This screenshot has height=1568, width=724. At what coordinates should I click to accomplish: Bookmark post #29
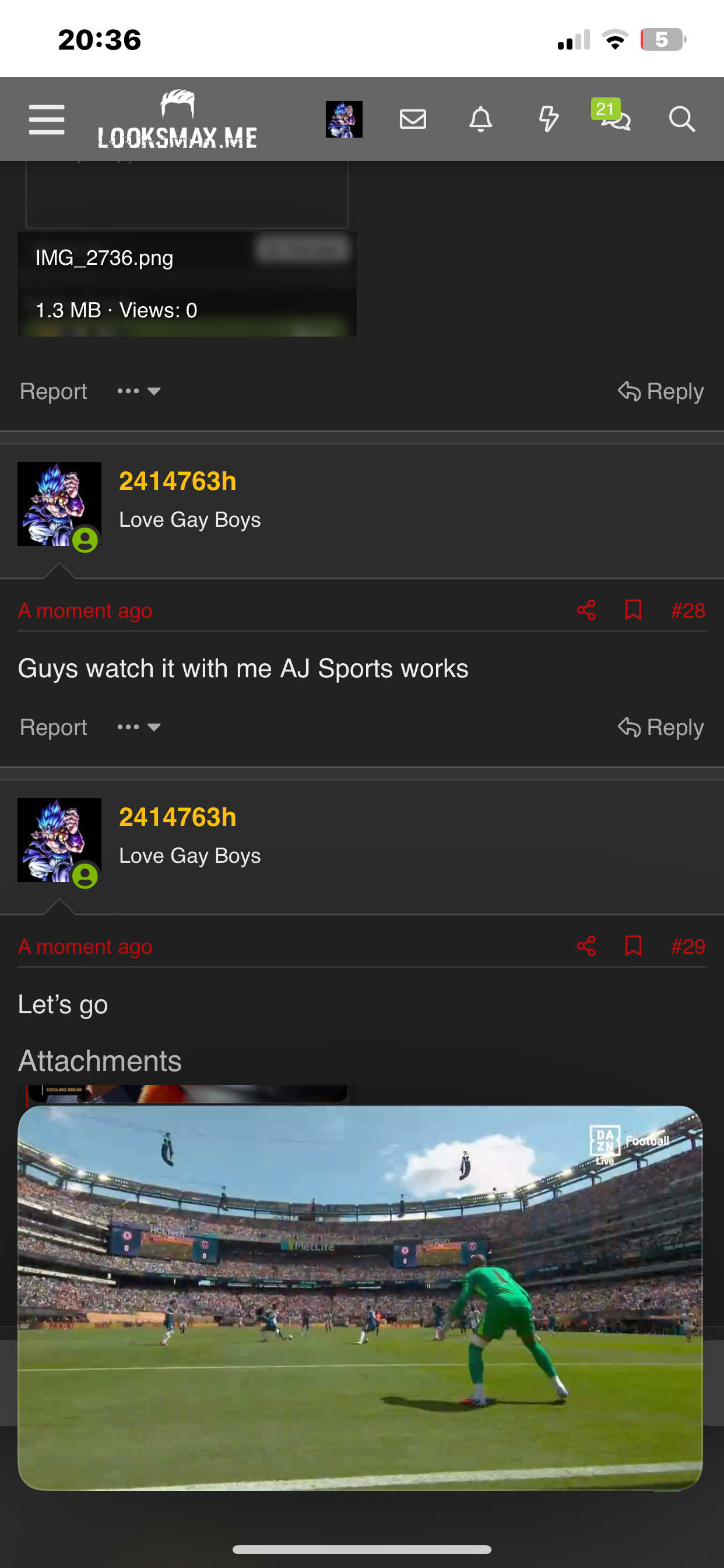point(633,946)
